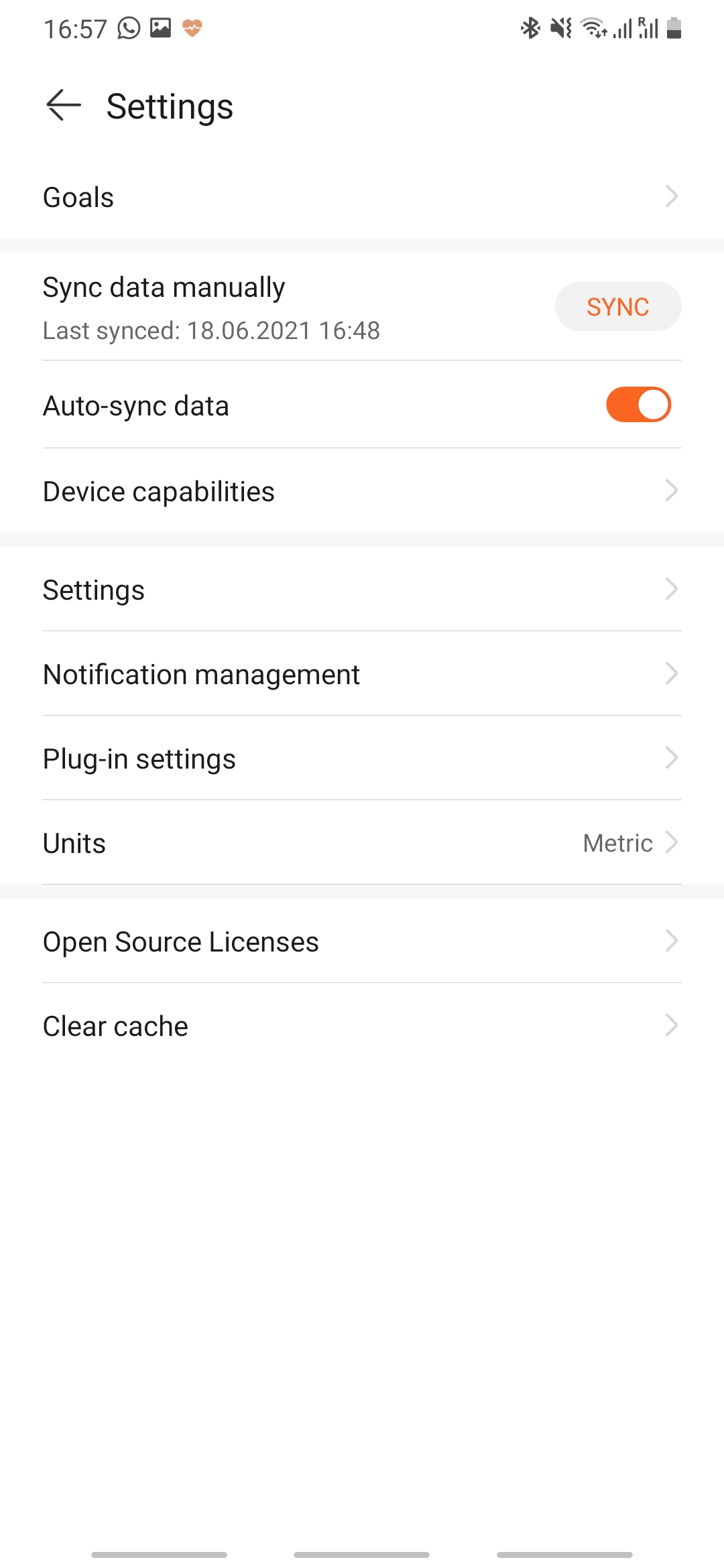Open Notification management
This screenshot has height=1568, width=724.
coord(362,674)
